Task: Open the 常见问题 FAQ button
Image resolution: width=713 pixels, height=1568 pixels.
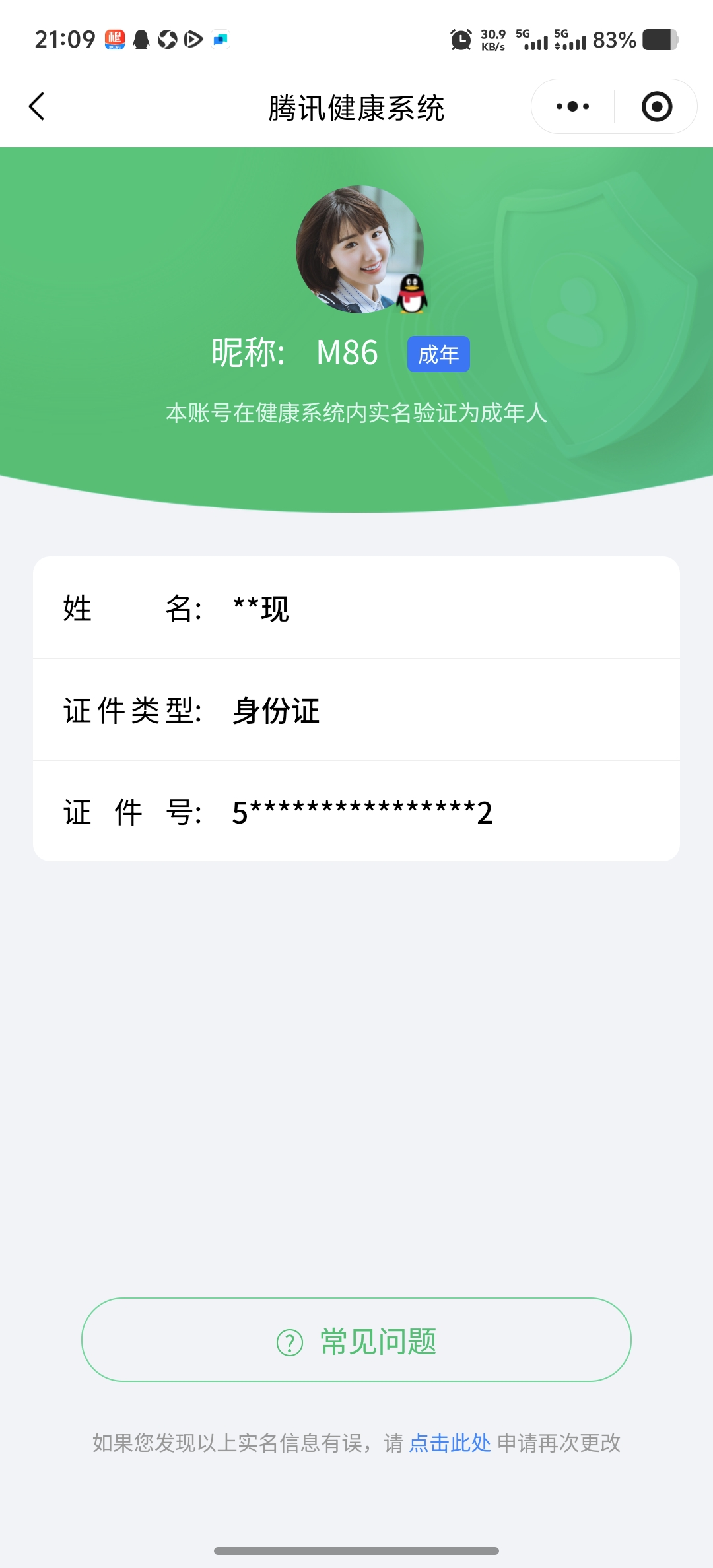Action: coord(356,1340)
